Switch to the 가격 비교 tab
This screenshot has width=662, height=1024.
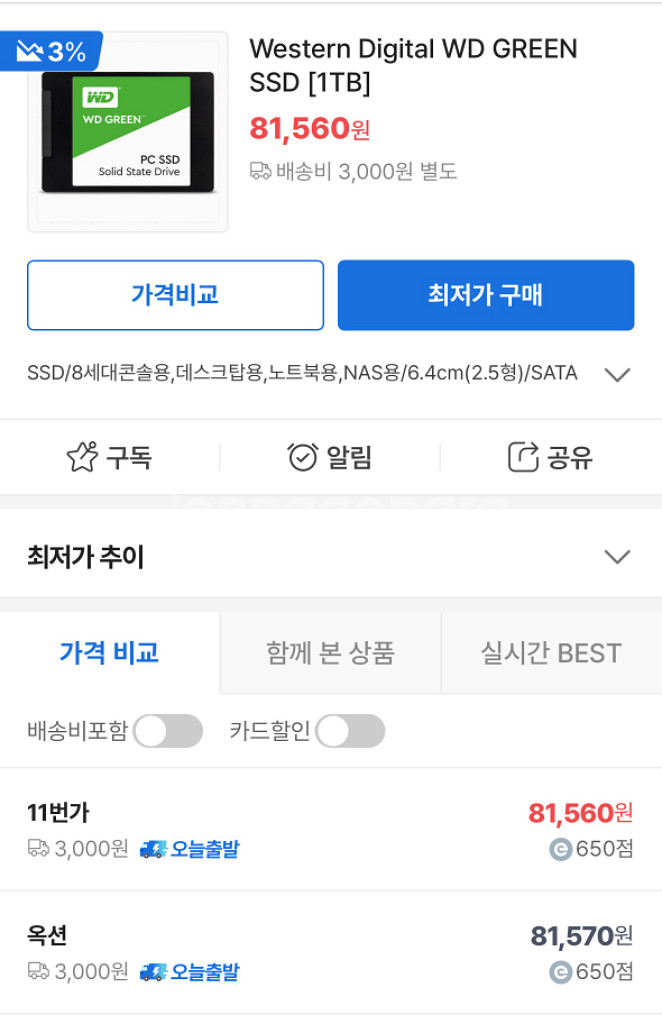pyautogui.click(x=109, y=654)
